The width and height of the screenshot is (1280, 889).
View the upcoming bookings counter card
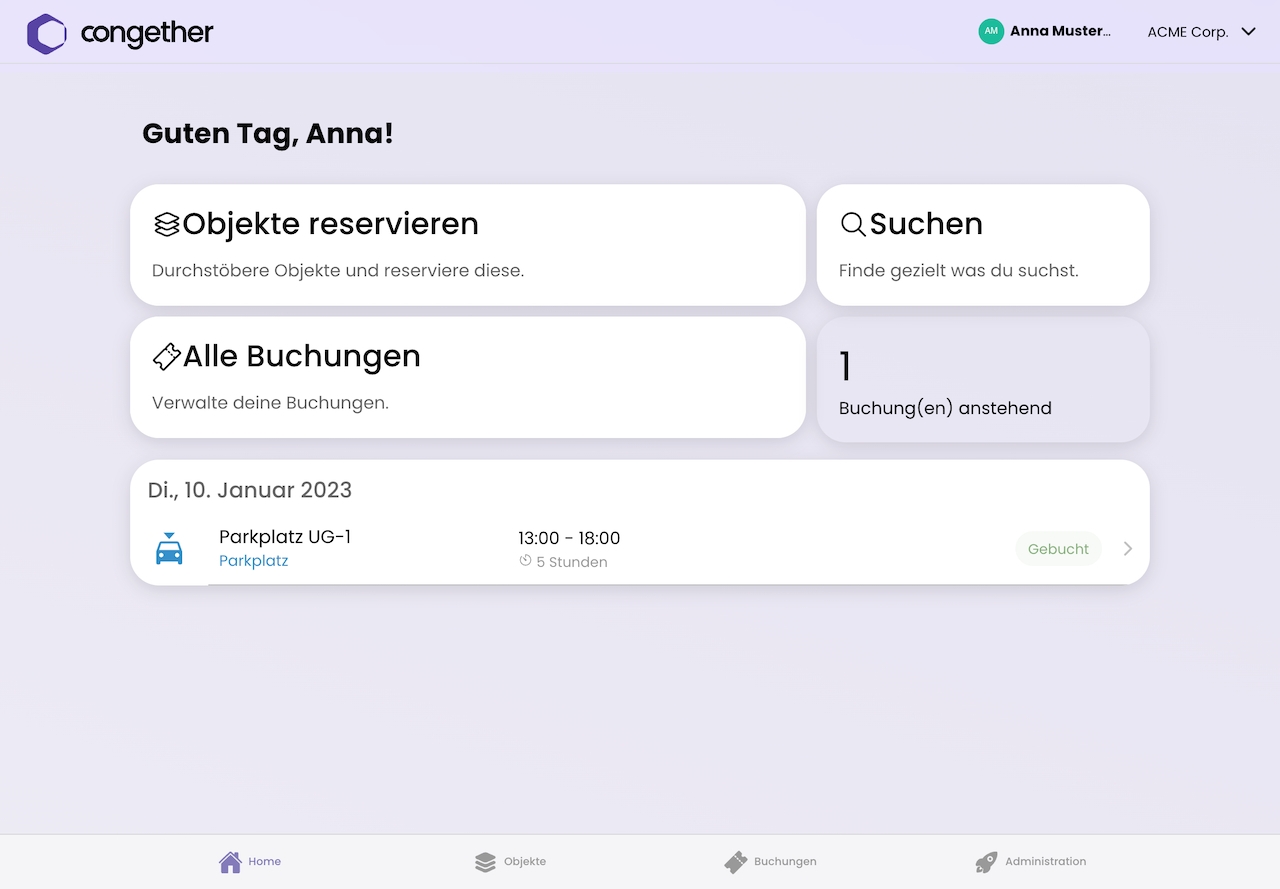pyautogui.click(x=982, y=380)
